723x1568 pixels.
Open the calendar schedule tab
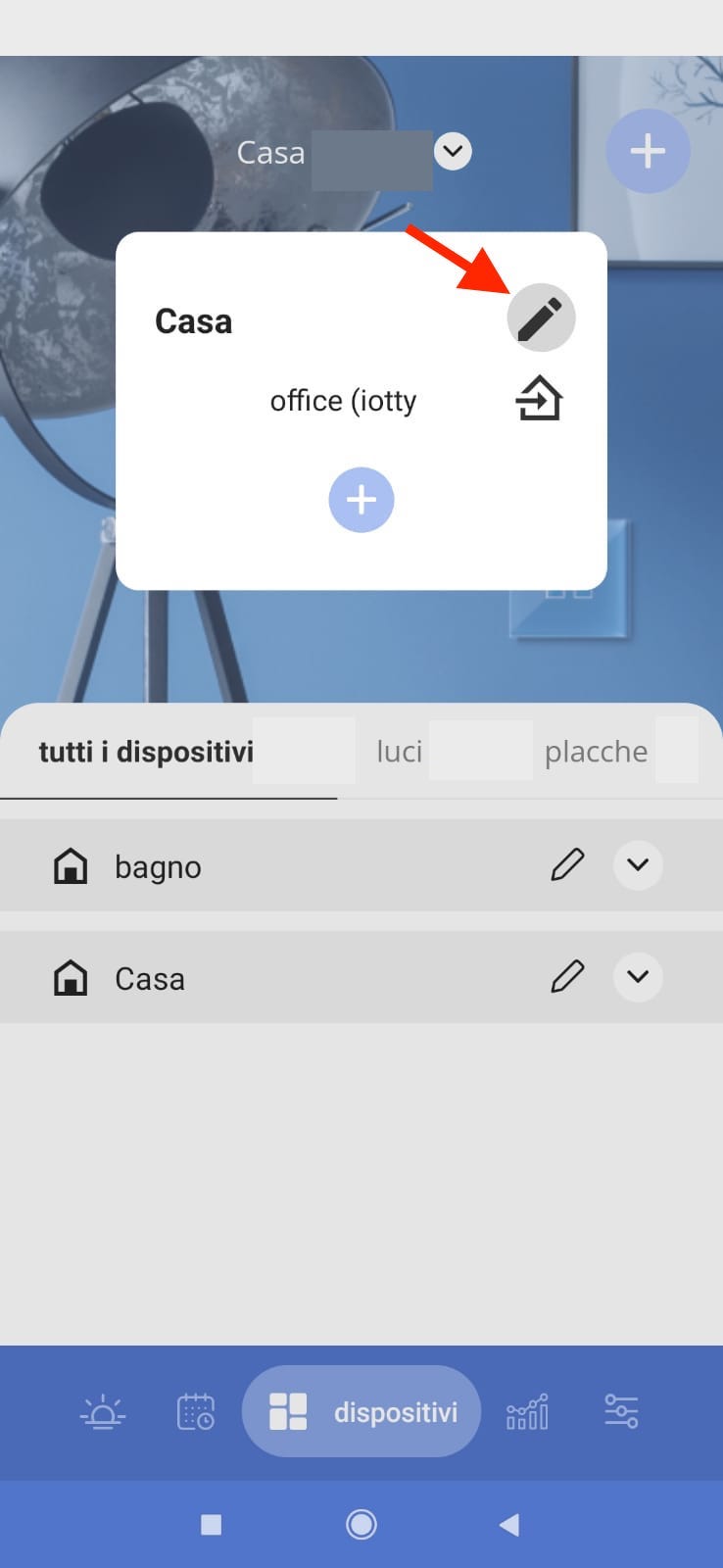coord(195,1412)
